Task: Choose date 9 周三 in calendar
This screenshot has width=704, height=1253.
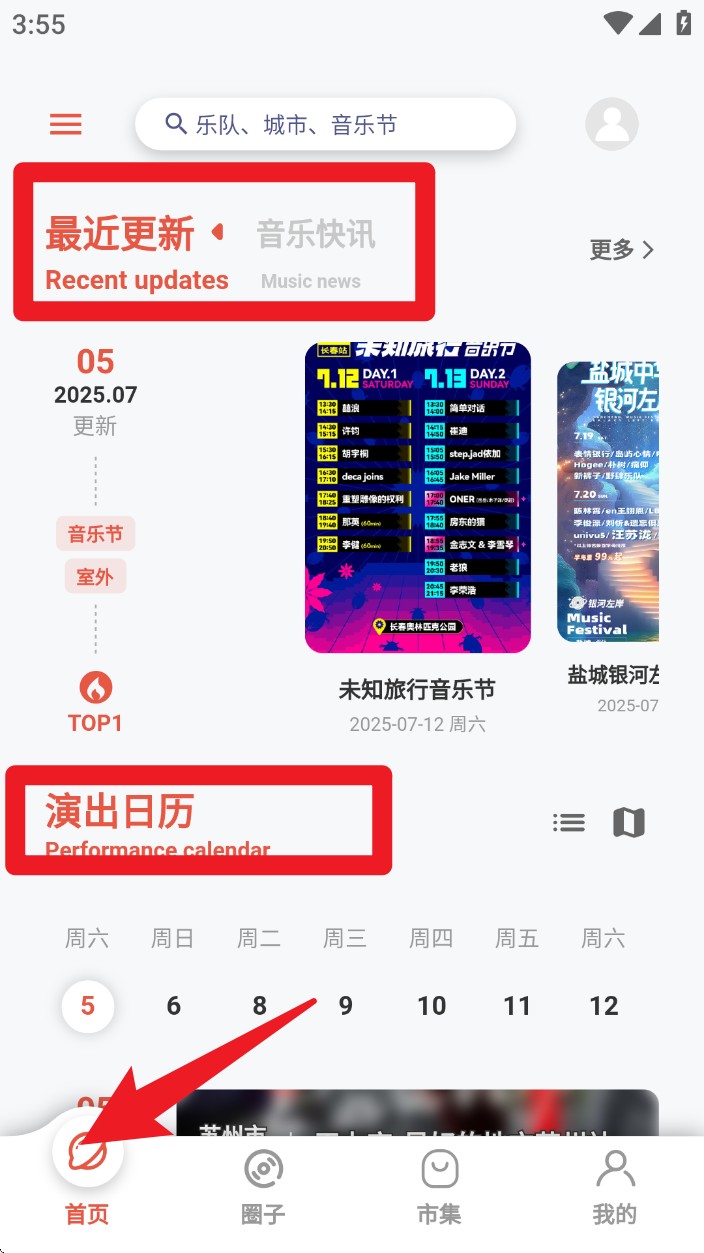Action: pyautogui.click(x=345, y=1005)
